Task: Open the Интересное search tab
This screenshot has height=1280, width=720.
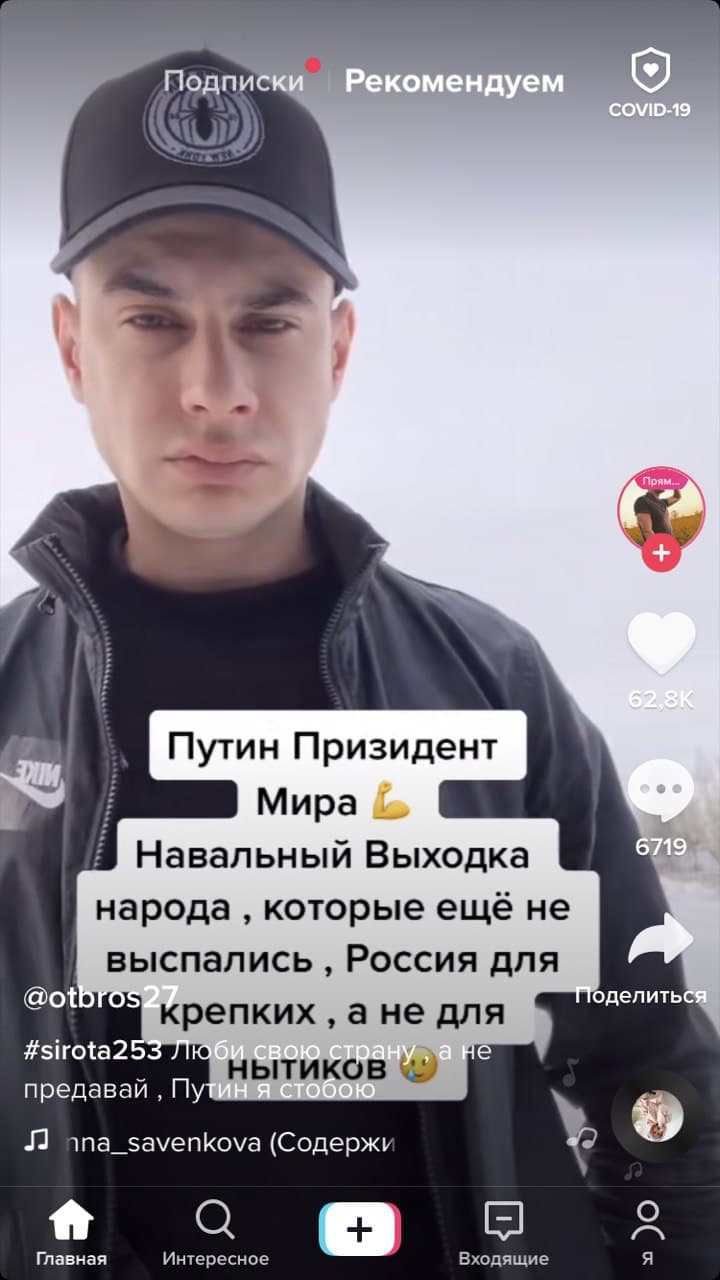Action: pos(215,1233)
